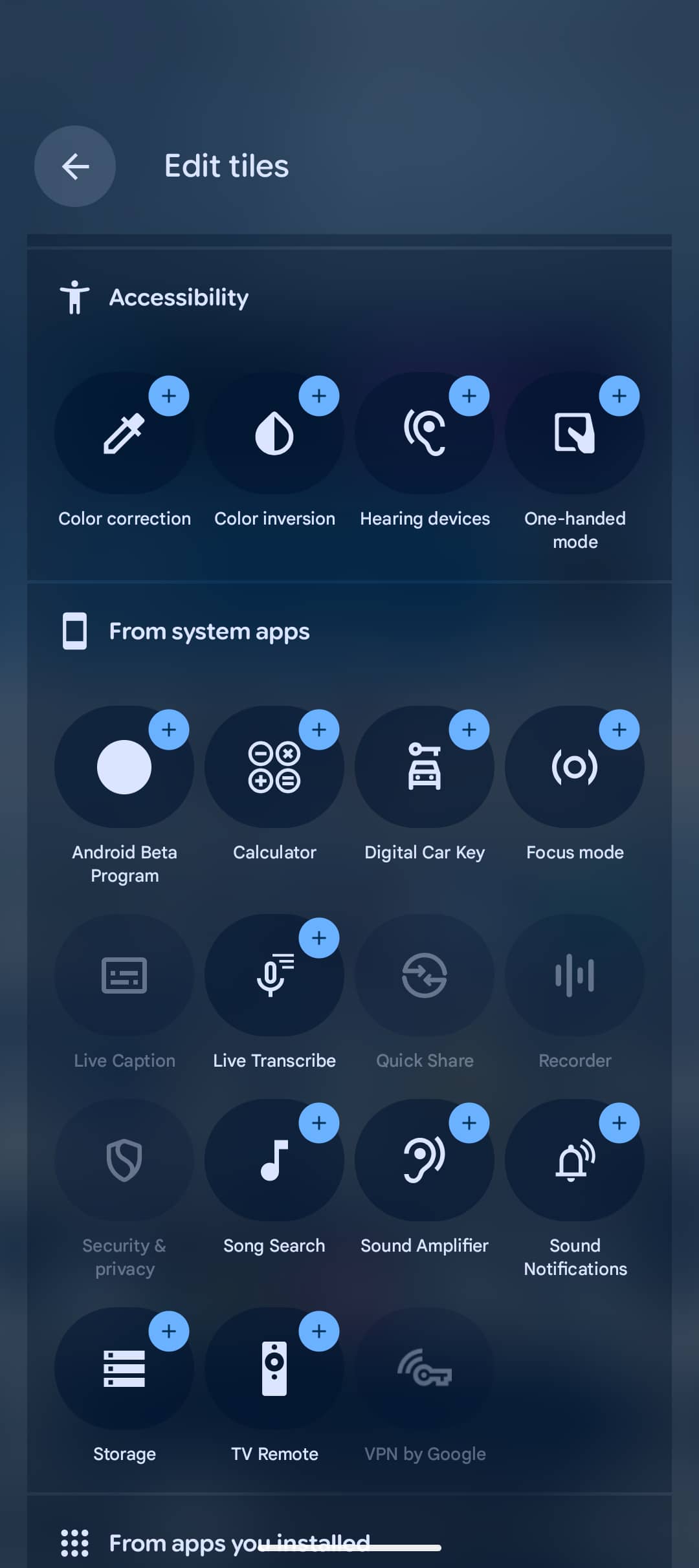This screenshot has width=699, height=1568.
Task: Add the Focus mode tile
Action: pyautogui.click(x=619, y=730)
